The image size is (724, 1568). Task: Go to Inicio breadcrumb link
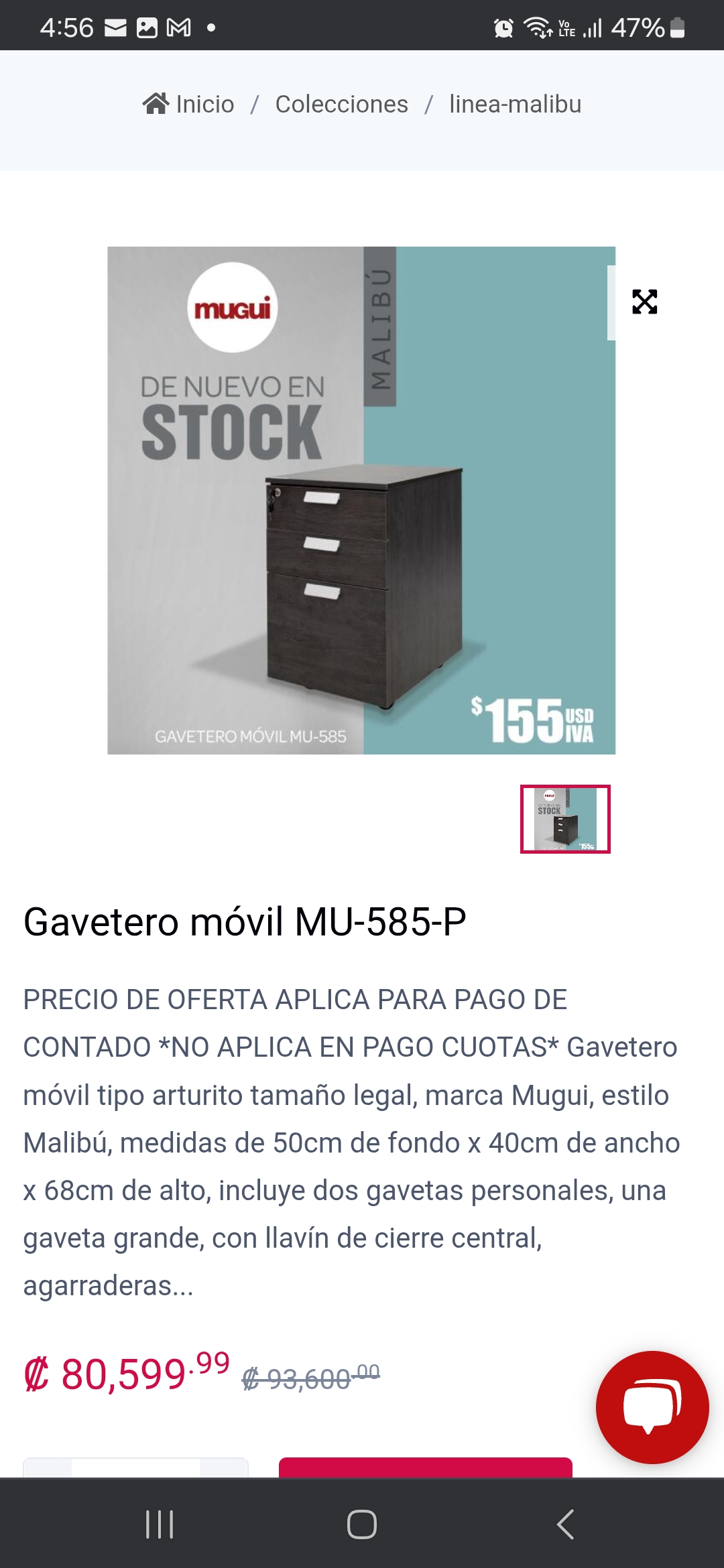coord(189,105)
